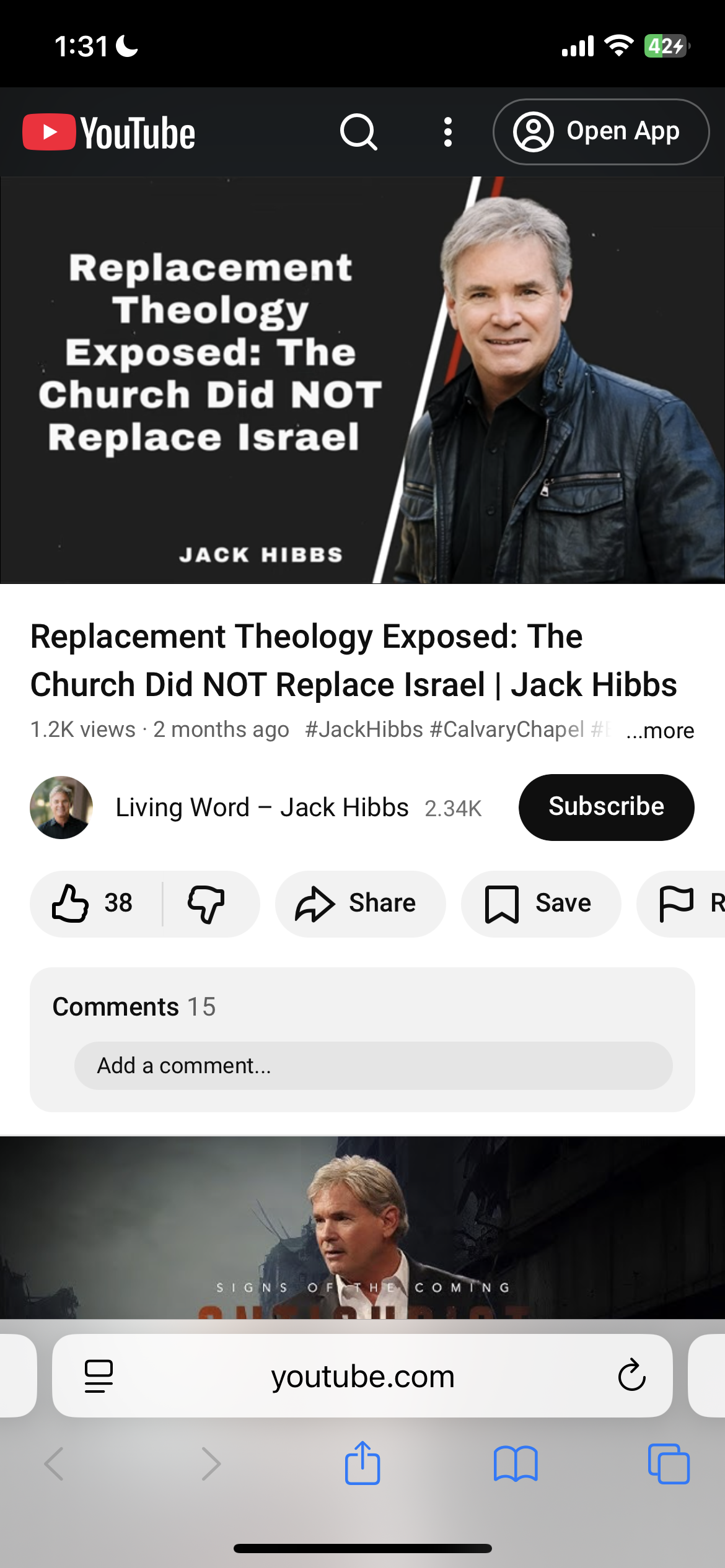Show all Safari tabs
This screenshot has height=1568, width=725.
tap(668, 1464)
